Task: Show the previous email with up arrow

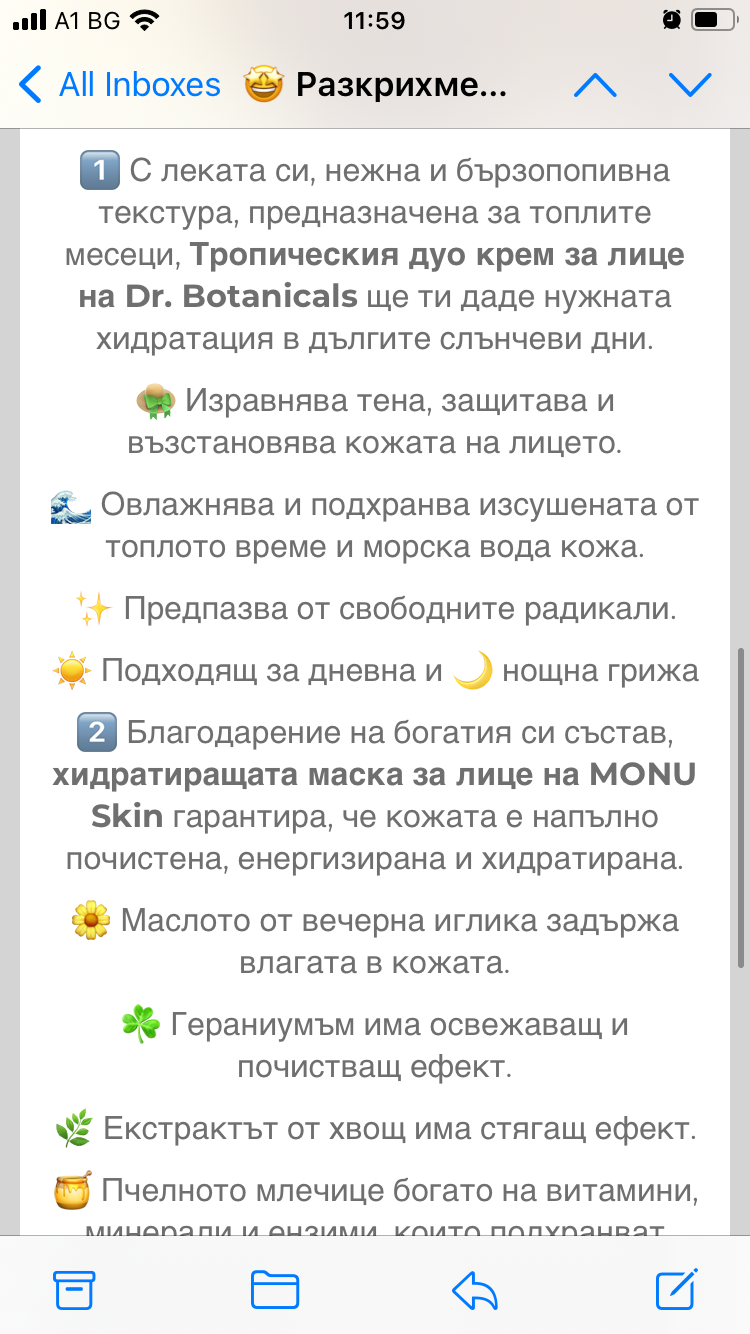Action: point(595,85)
